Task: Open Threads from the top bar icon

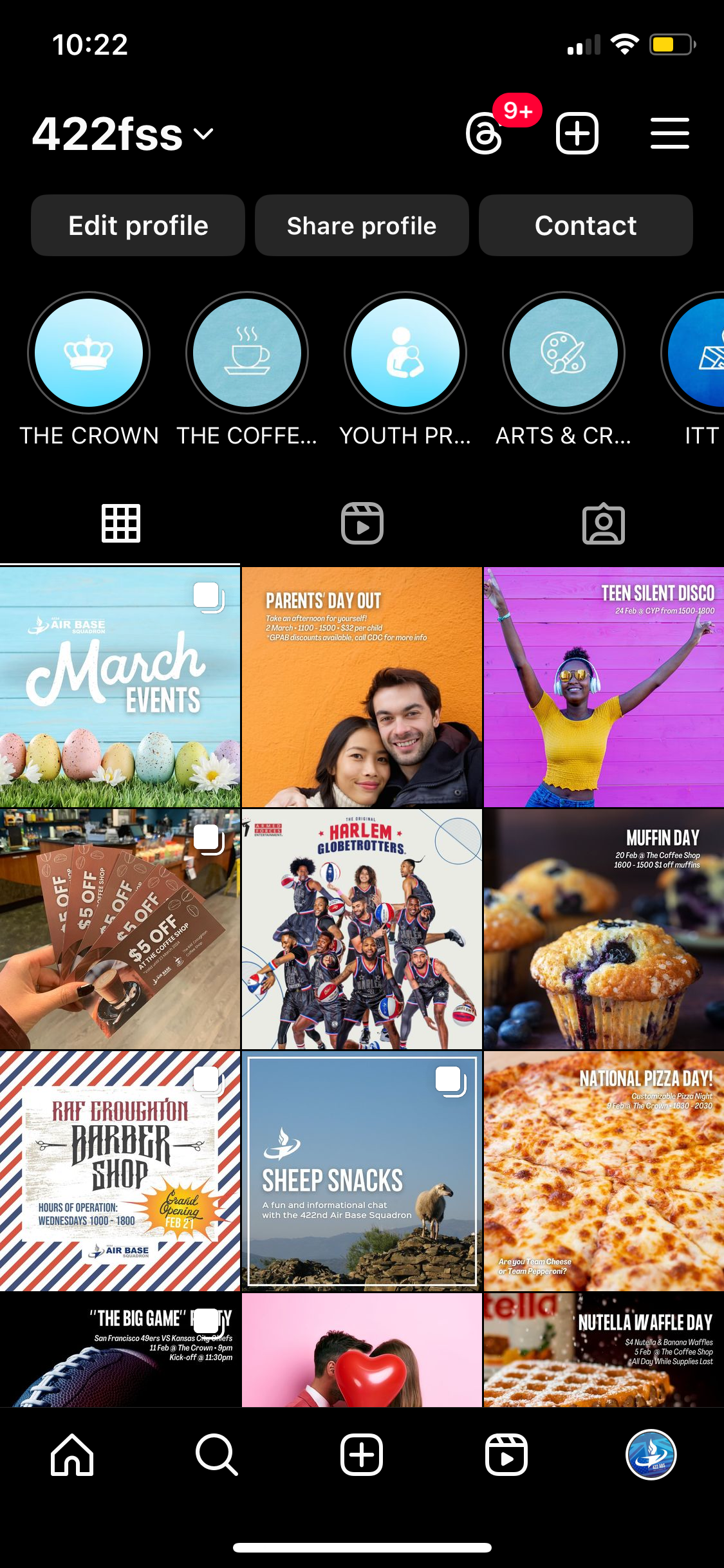Action: 484,134
